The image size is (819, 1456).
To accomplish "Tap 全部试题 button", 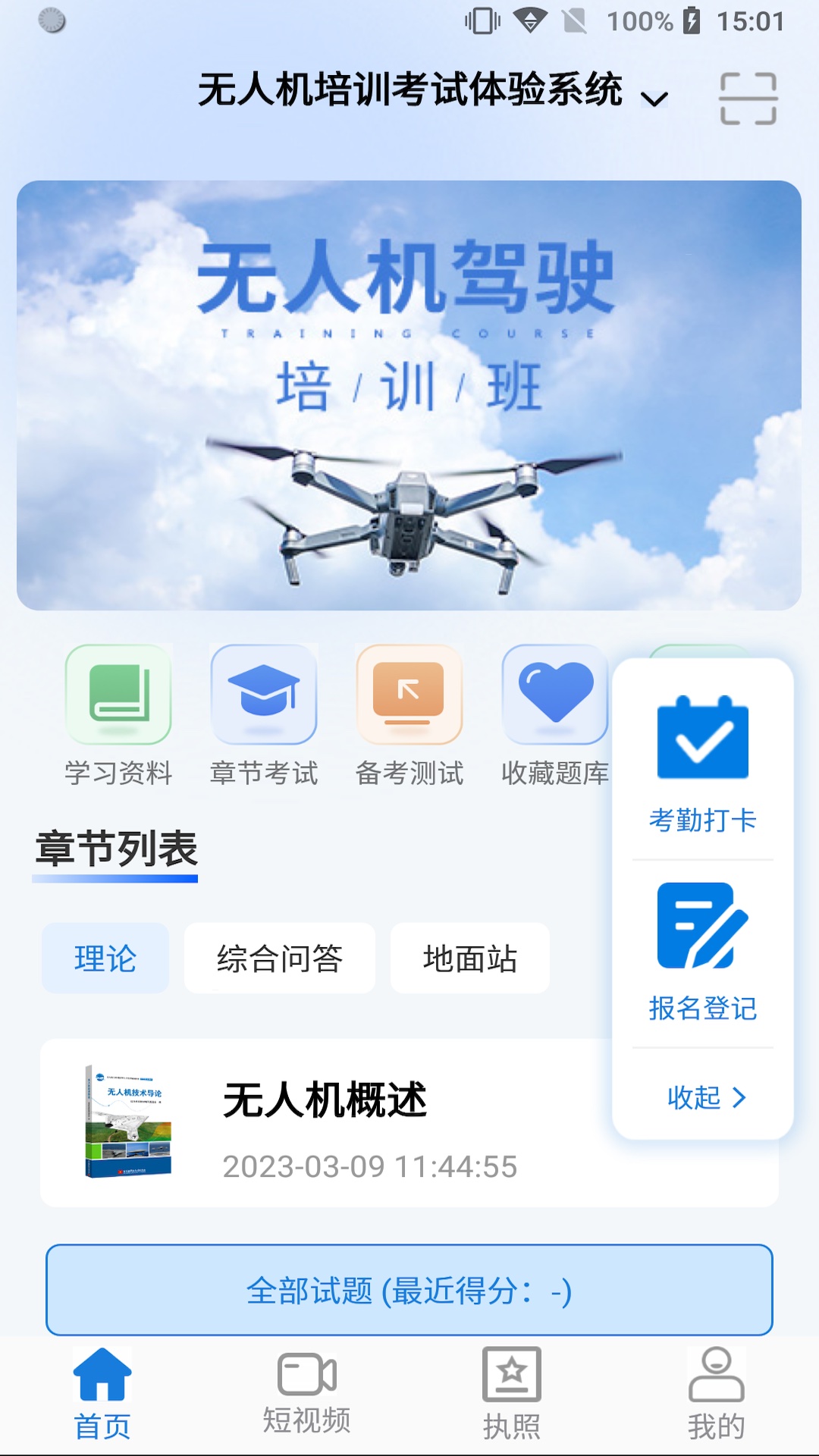I will tap(409, 1290).
